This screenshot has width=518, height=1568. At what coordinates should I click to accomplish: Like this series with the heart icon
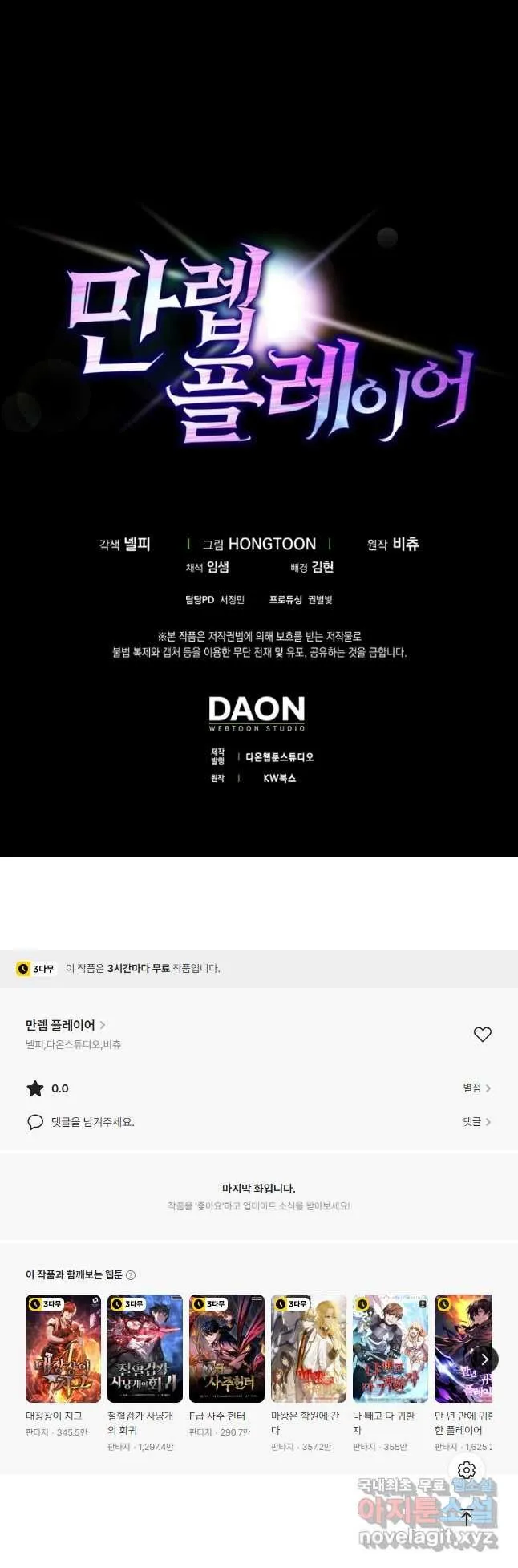pos(482,1034)
